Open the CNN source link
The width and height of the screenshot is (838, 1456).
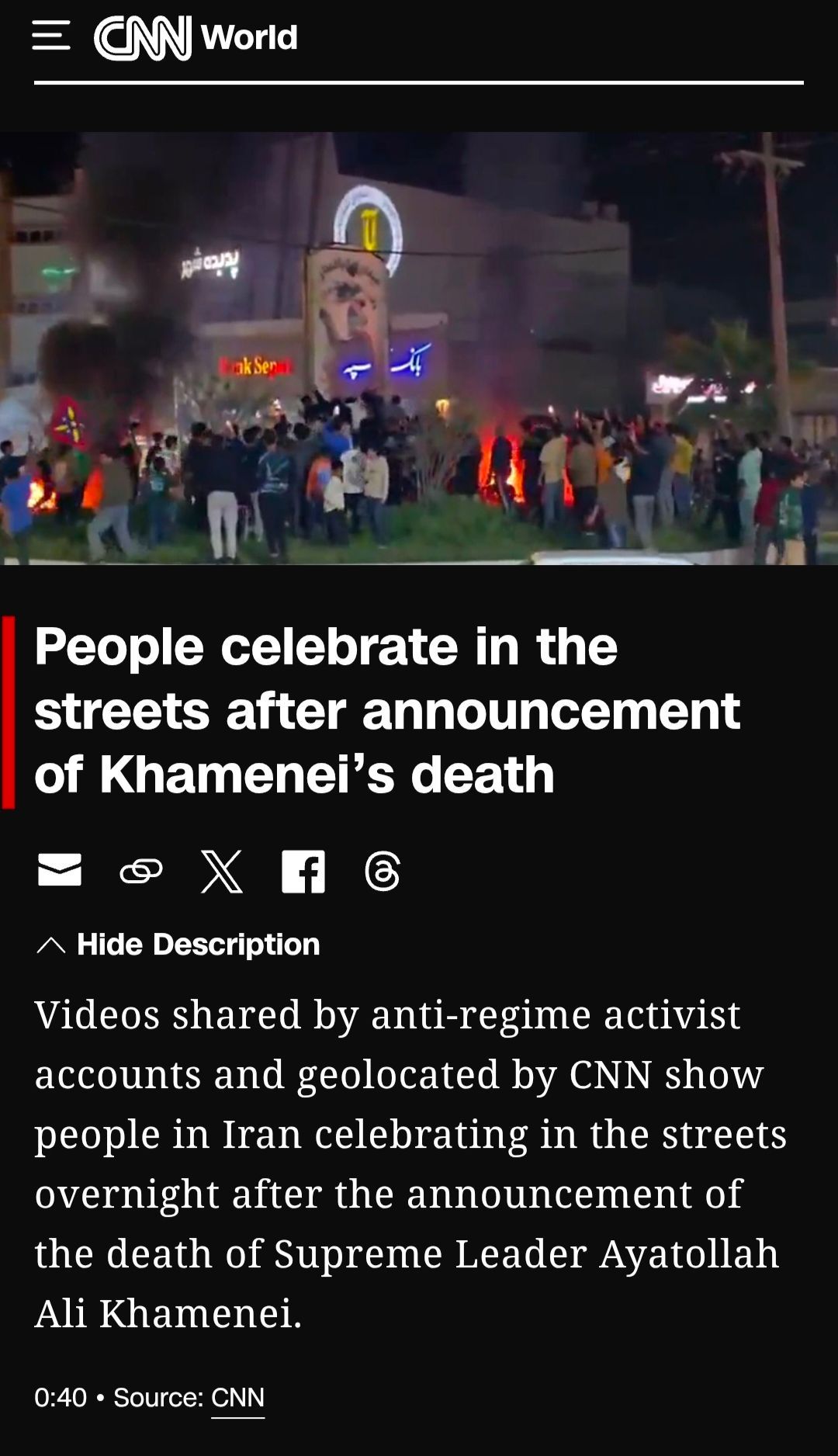click(237, 1398)
